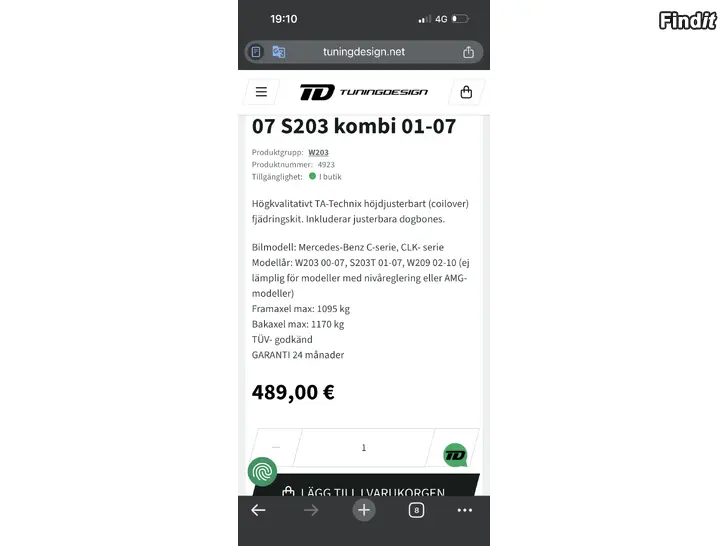Screen dimensions: 728x546
Task: Open the green fingerprint privacy widget
Action: (262, 471)
